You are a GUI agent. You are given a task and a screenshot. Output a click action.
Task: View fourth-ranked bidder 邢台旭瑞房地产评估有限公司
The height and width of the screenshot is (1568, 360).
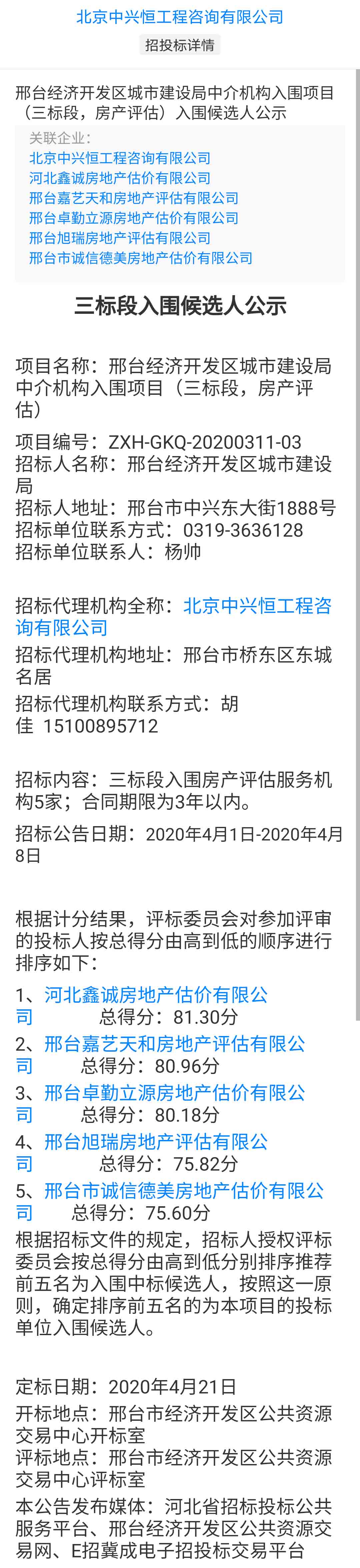(x=156, y=1141)
